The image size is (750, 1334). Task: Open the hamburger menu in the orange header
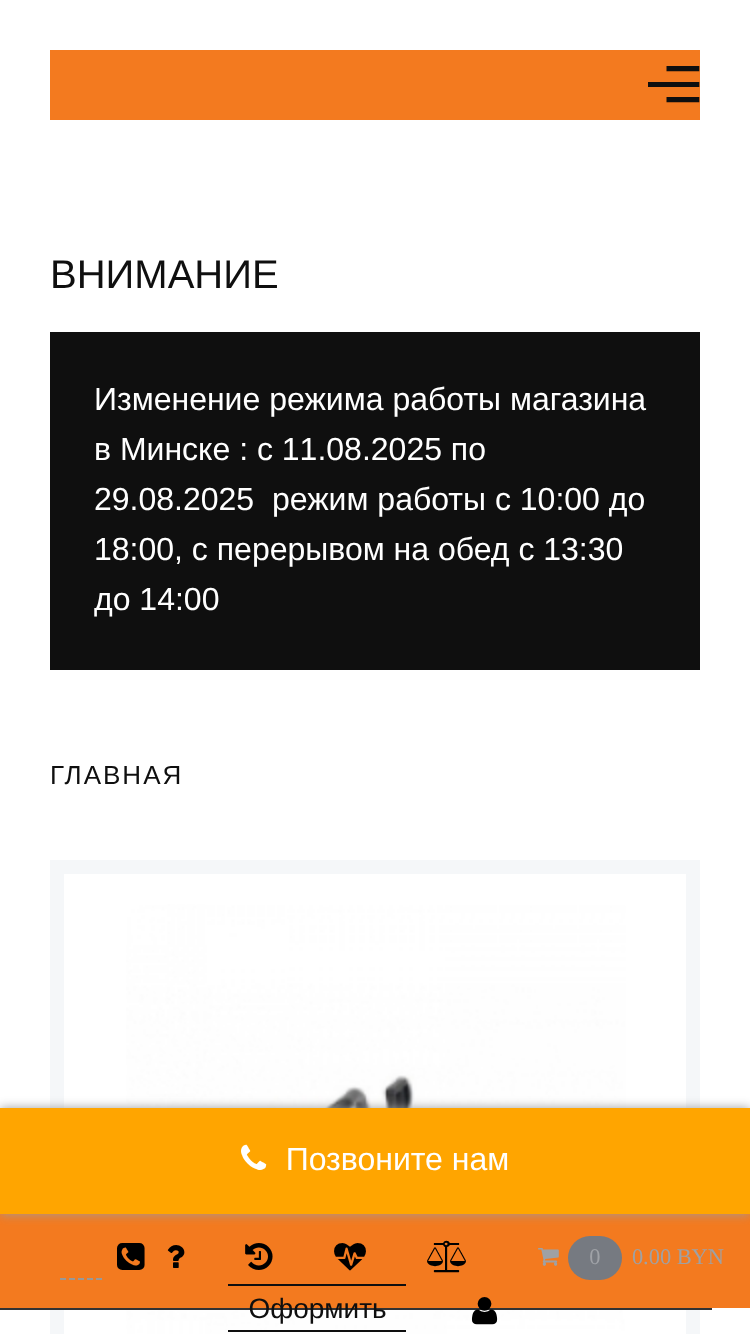click(x=674, y=84)
